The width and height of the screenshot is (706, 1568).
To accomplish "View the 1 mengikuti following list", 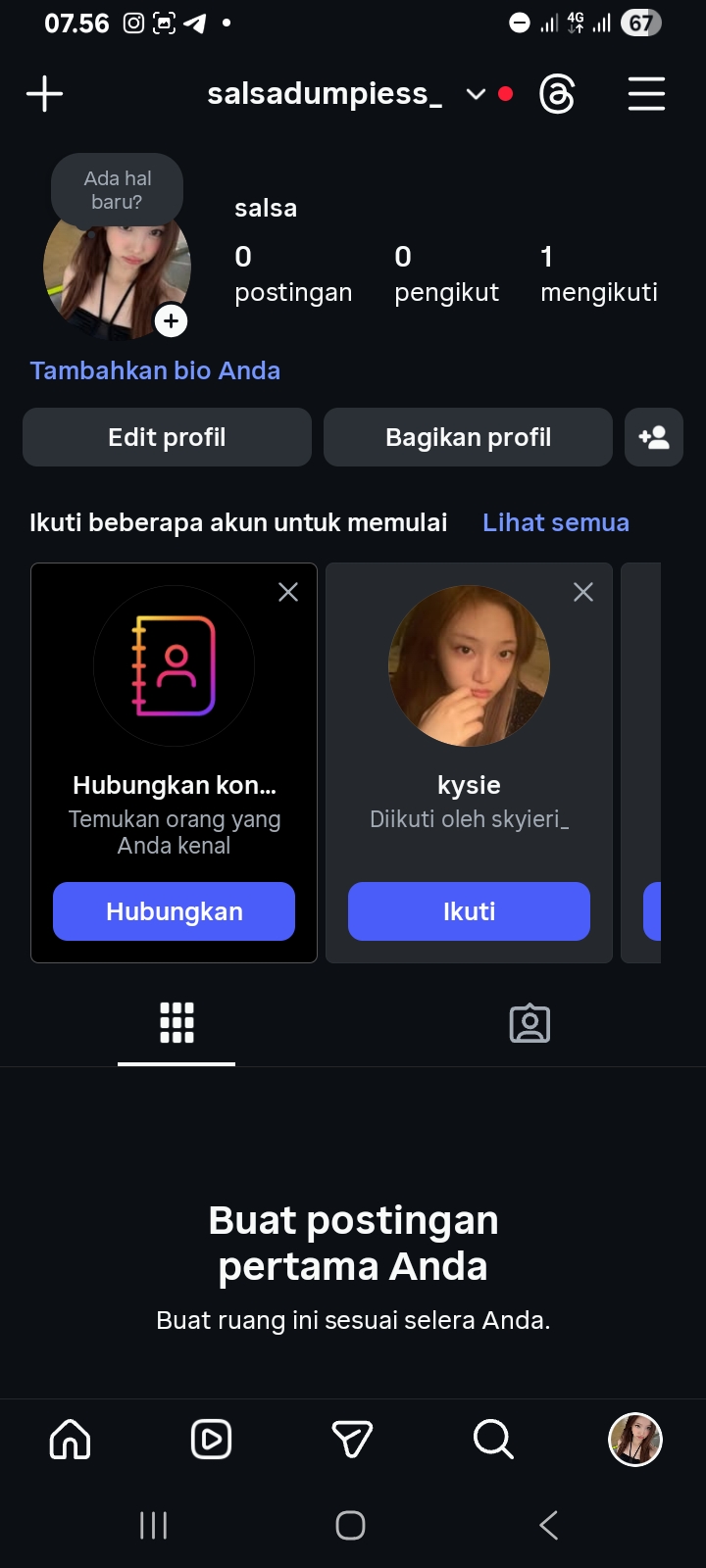I will [598, 274].
